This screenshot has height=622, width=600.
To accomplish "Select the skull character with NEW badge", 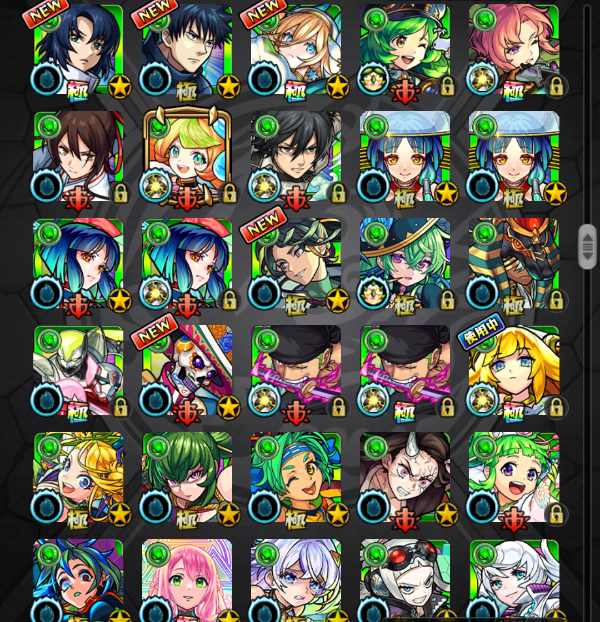I will pos(187,370).
